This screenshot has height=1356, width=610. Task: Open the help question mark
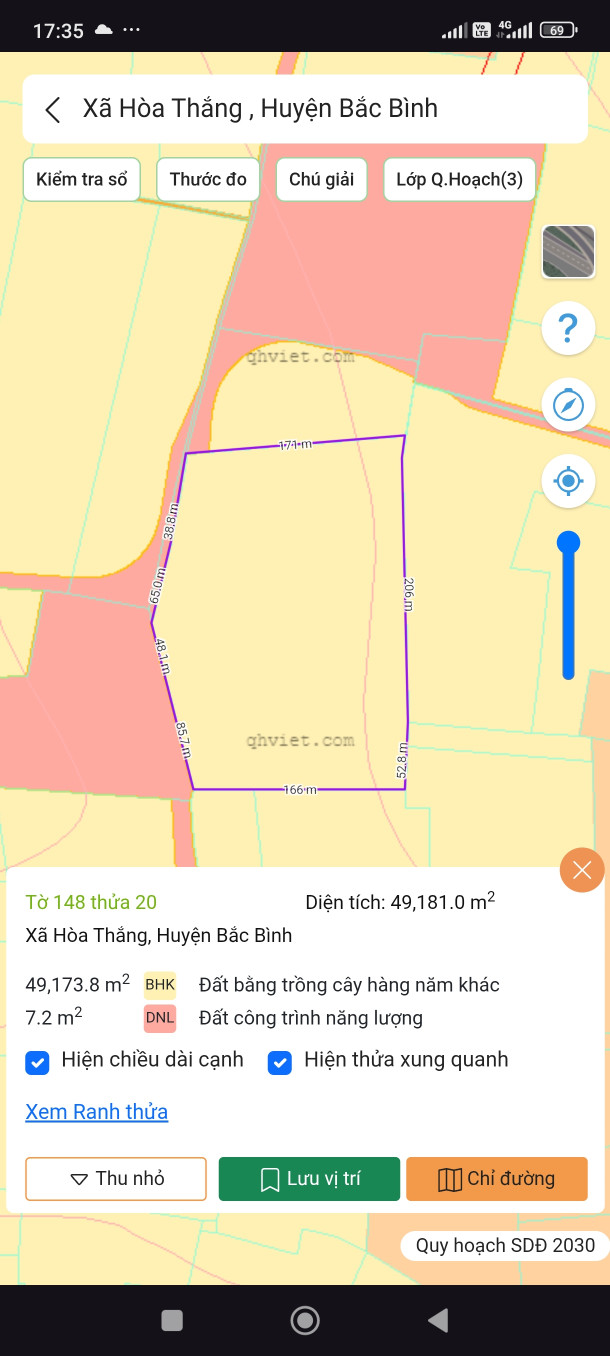pos(568,328)
